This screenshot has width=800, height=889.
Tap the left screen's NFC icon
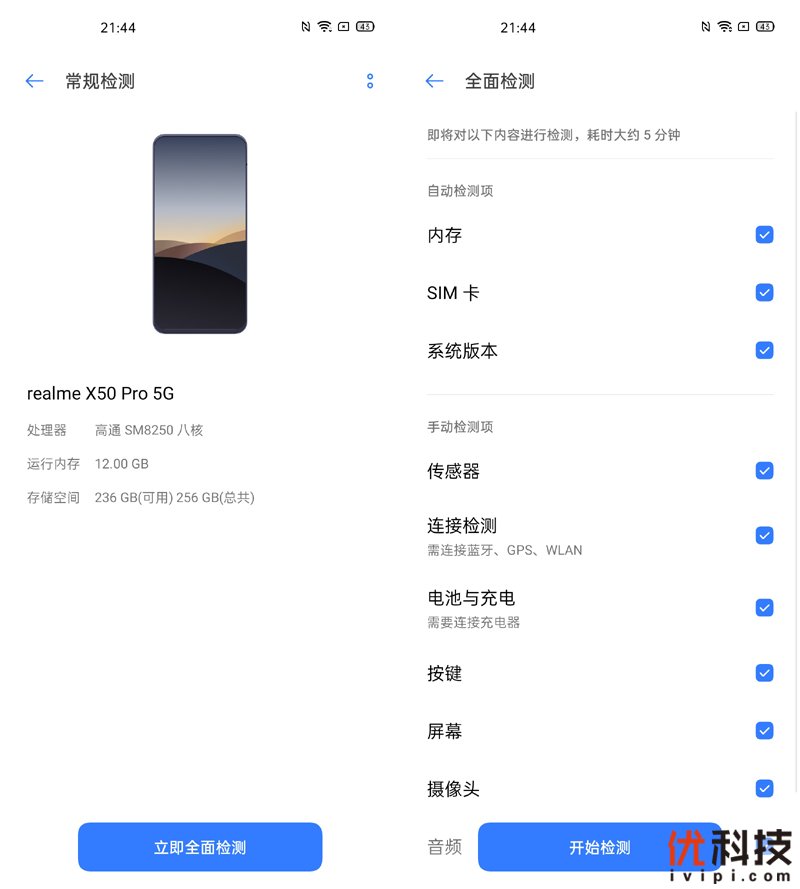click(x=305, y=27)
